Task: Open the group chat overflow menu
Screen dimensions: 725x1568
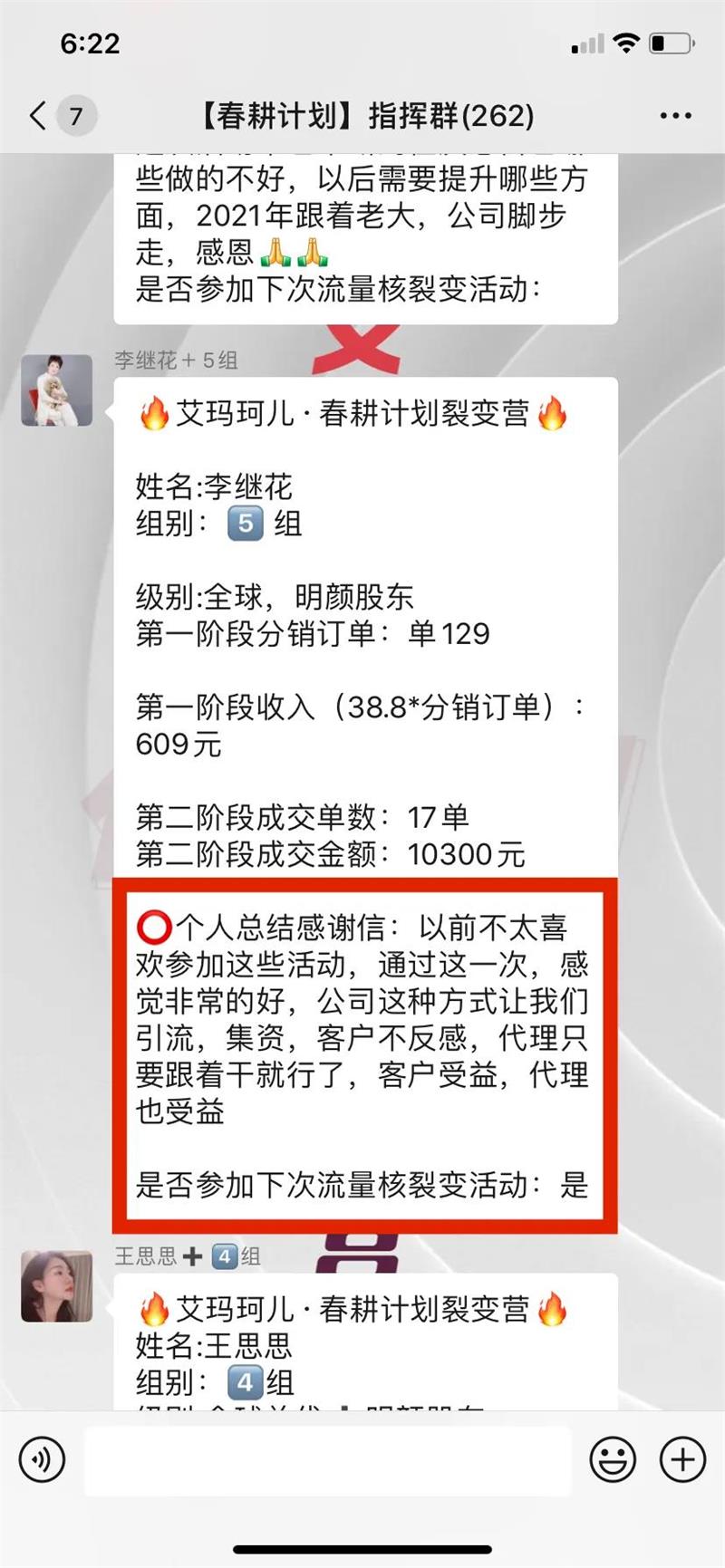Action: 676,116
